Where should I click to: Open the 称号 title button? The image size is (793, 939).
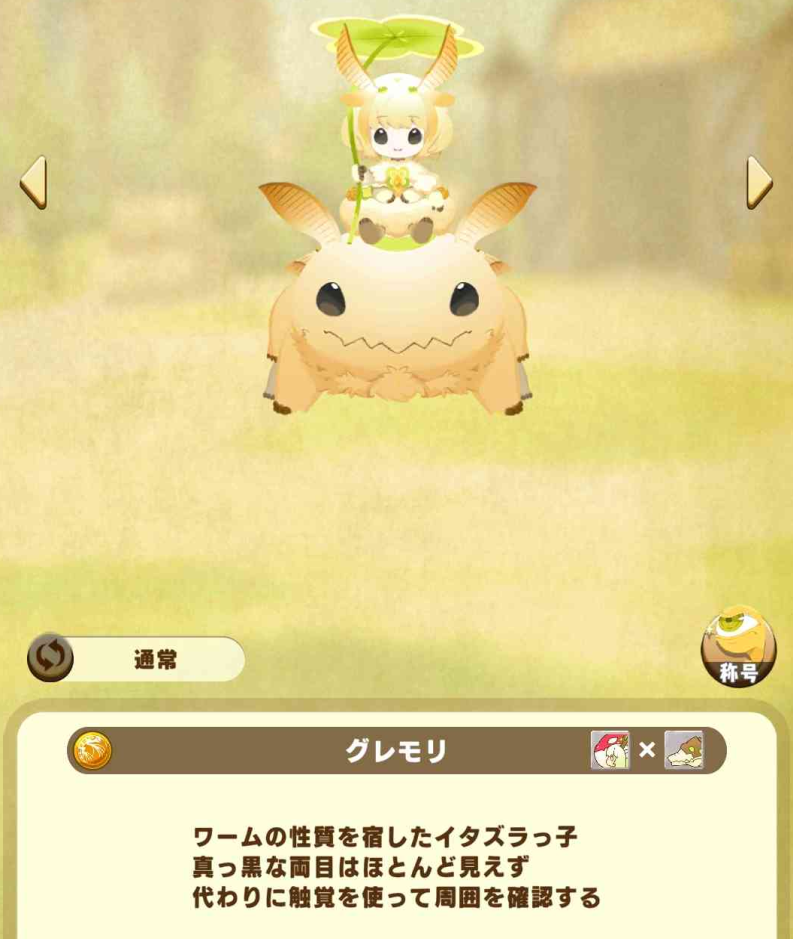[738, 649]
